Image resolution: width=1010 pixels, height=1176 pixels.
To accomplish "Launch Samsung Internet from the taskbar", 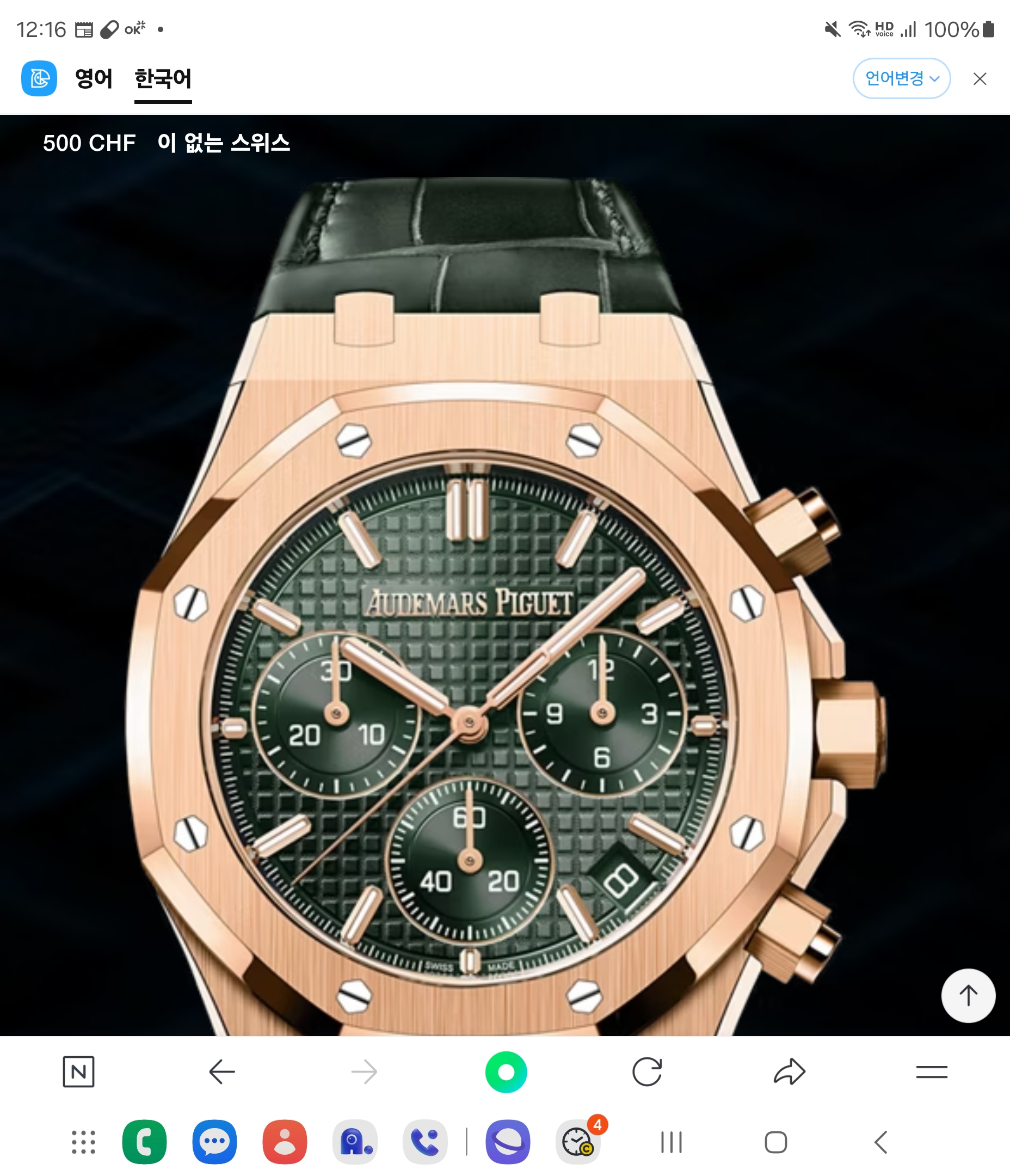I will (x=508, y=1142).
